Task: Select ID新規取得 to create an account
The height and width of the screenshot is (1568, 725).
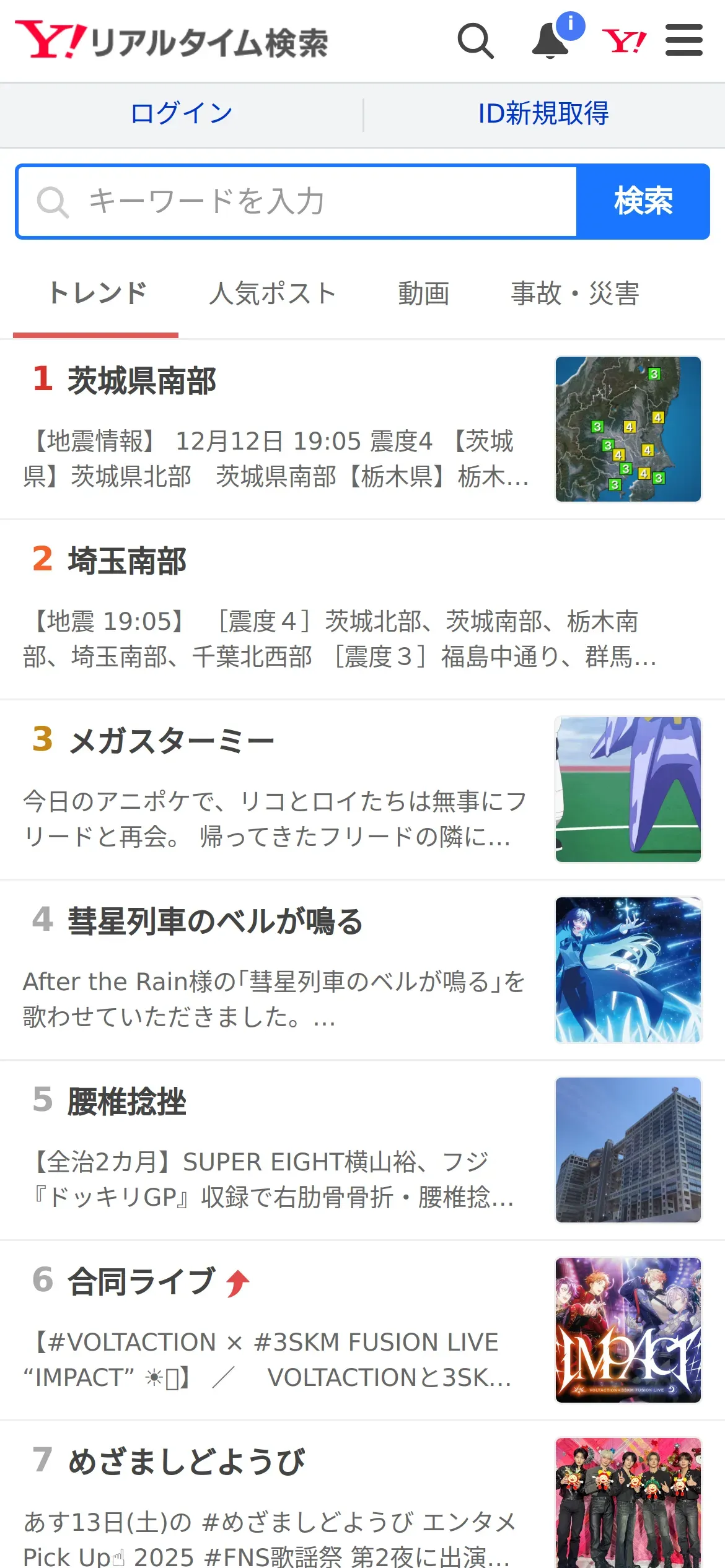Action: coord(543,114)
